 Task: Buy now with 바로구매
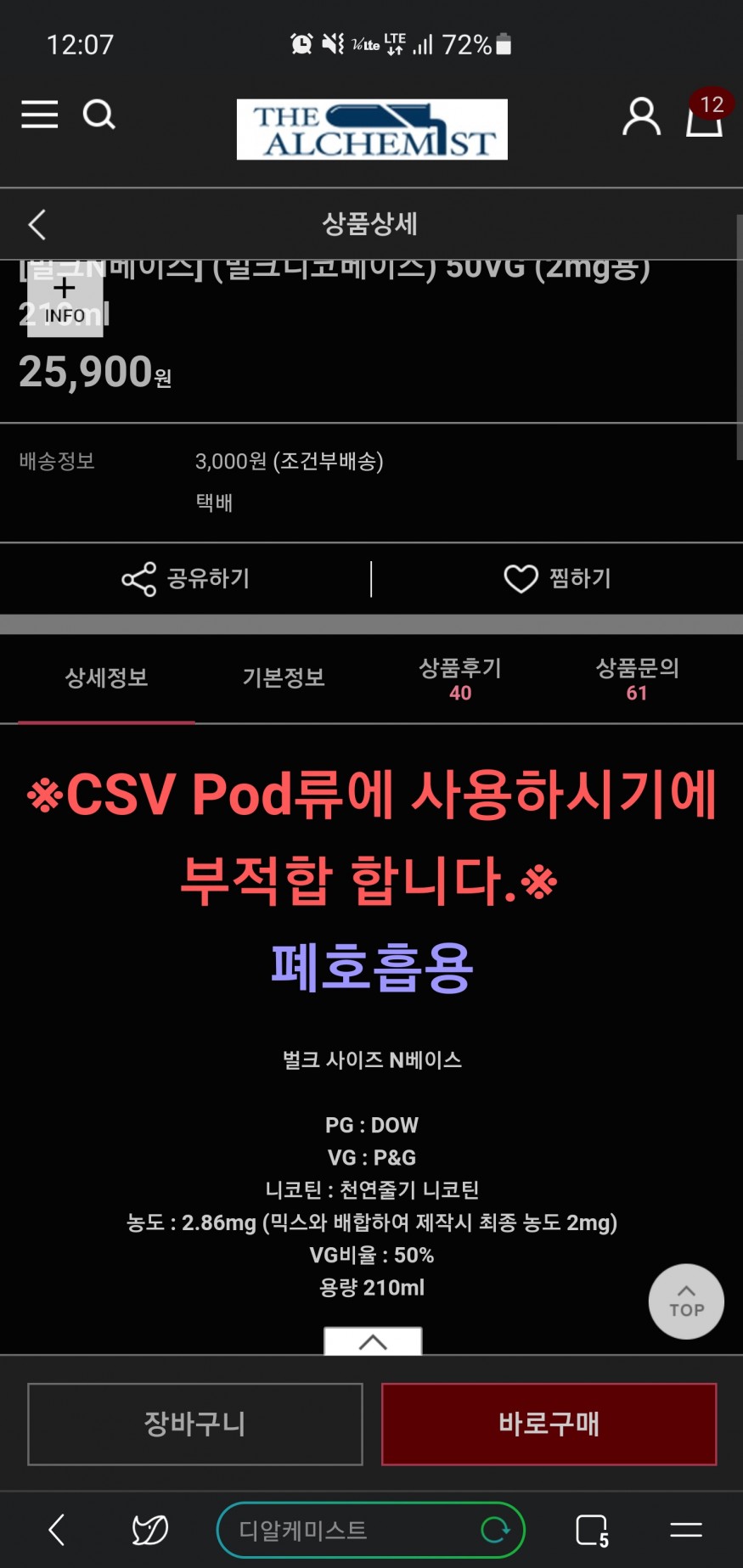(549, 1424)
